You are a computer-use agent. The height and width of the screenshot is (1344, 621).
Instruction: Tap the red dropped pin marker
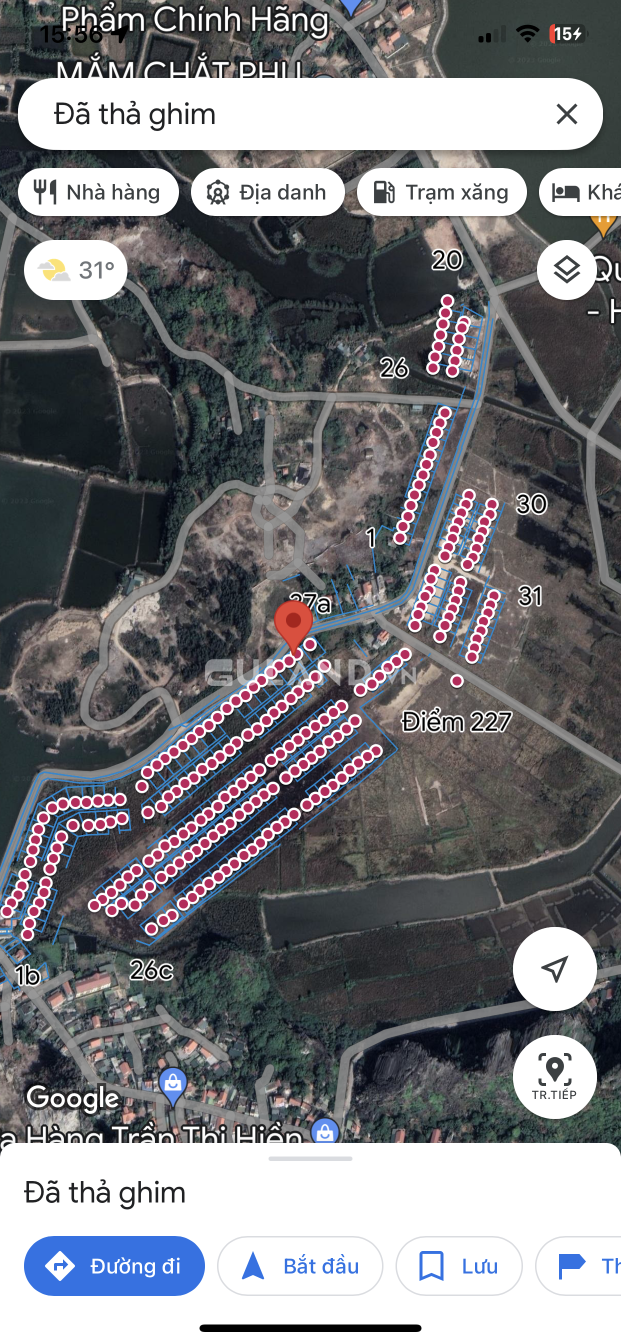tap(294, 625)
